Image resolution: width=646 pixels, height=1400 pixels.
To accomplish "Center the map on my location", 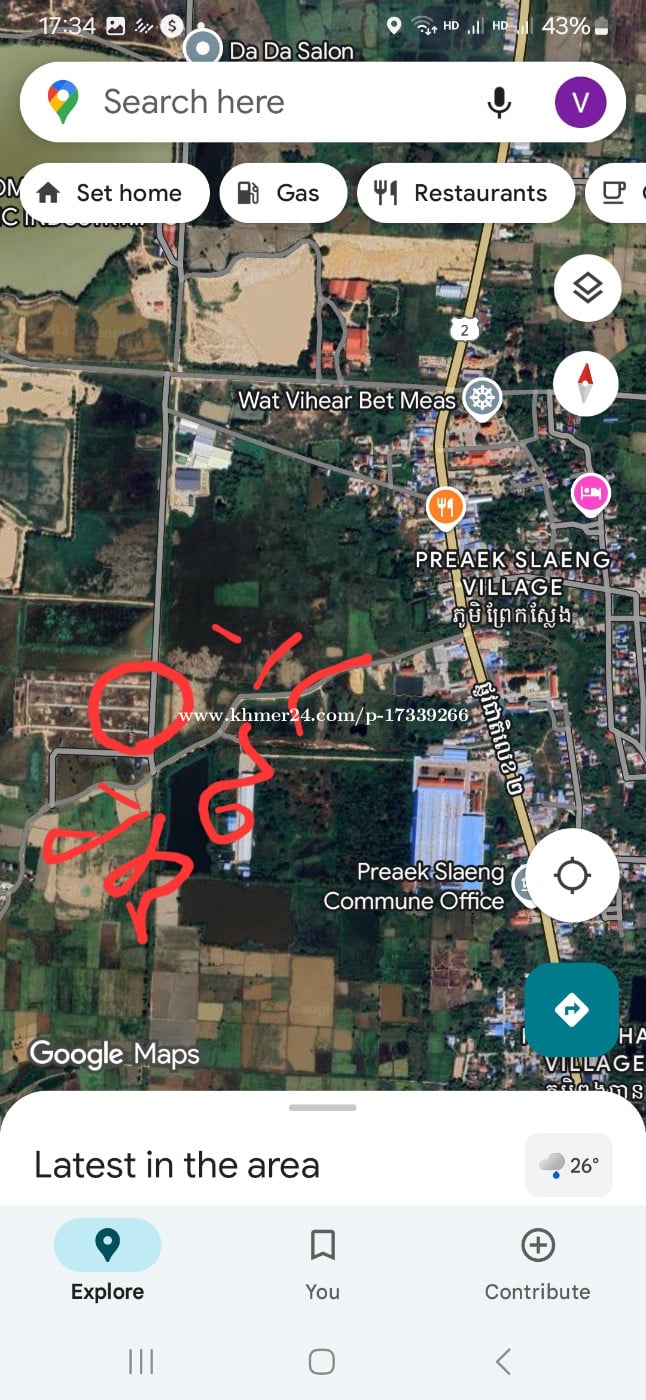I will click(572, 876).
